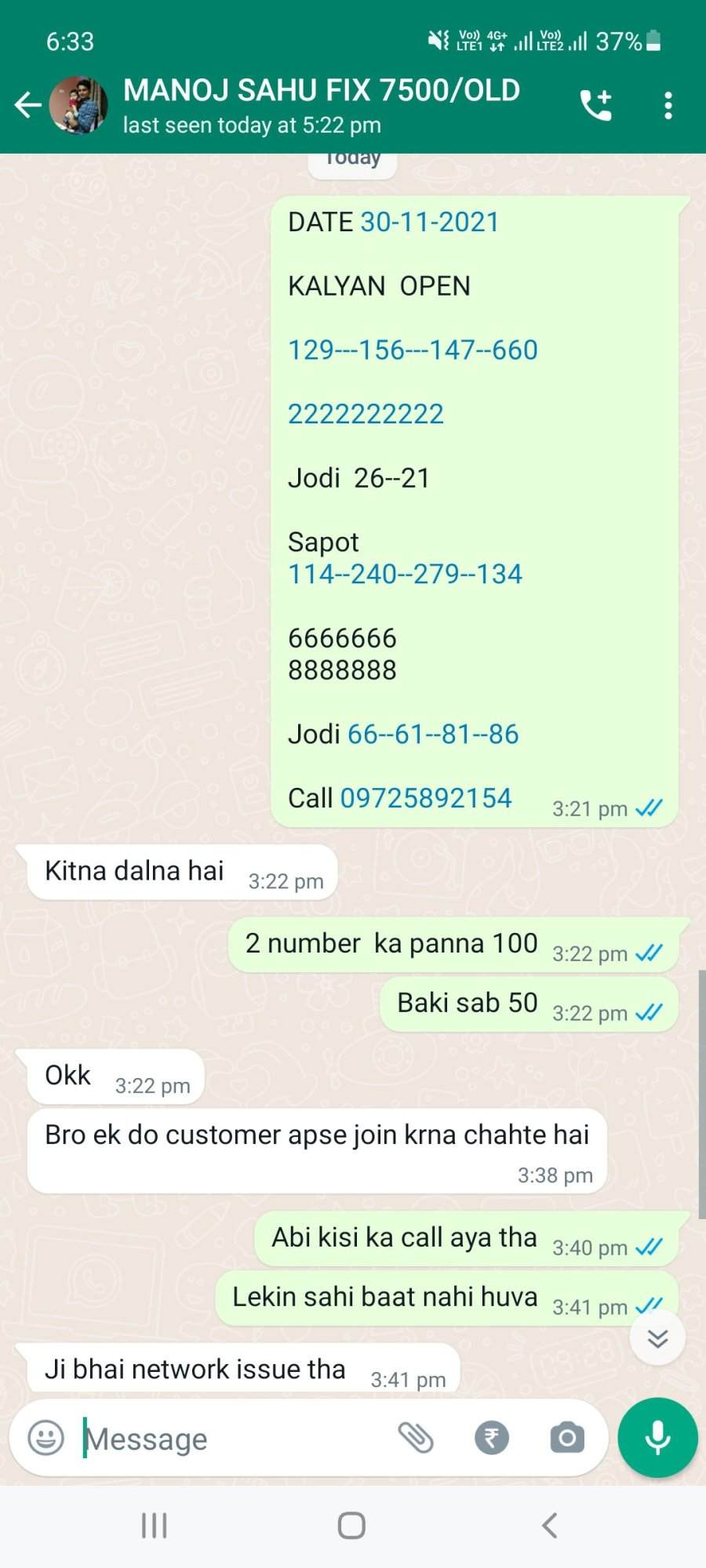Viewport: 706px width, 1568px height.
Task: Open the camera from the message bar
Action: click(567, 1438)
